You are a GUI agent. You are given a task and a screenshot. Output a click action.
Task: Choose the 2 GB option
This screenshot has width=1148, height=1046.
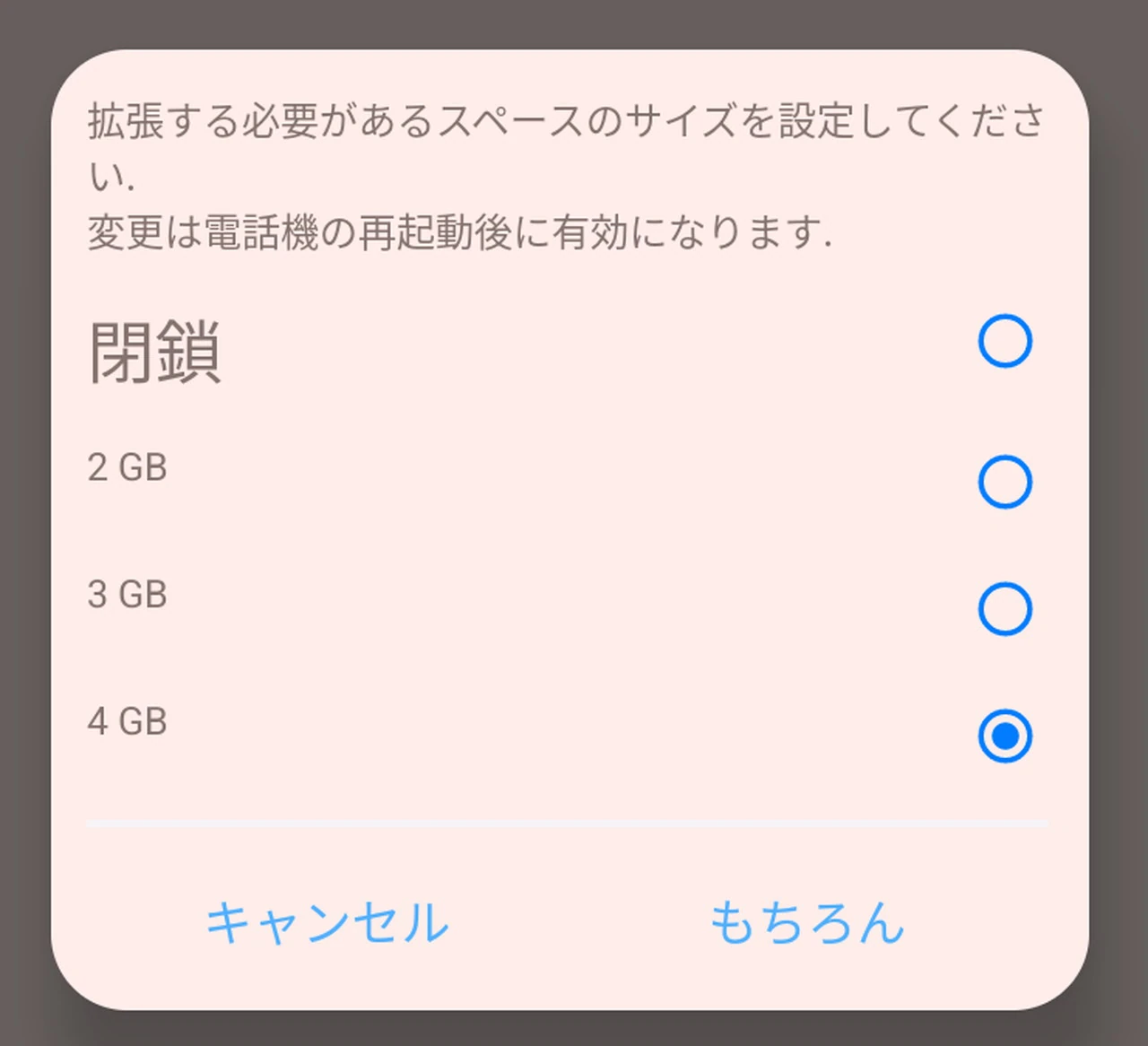click(x=1004, y=482)
